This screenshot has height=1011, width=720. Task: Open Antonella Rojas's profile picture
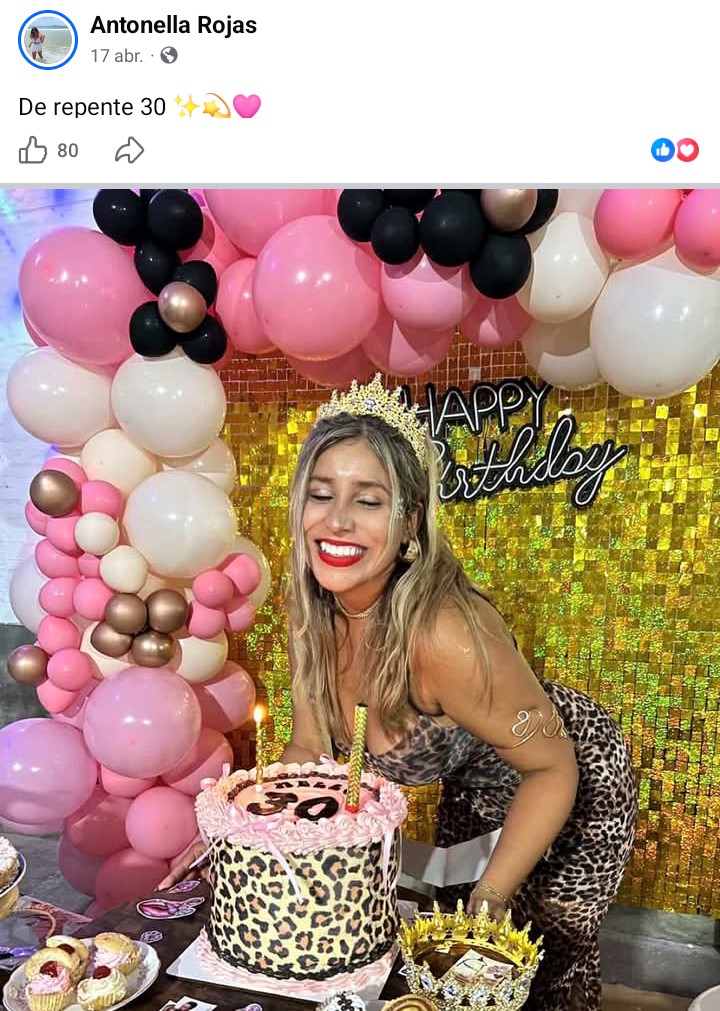click(48, 40)
